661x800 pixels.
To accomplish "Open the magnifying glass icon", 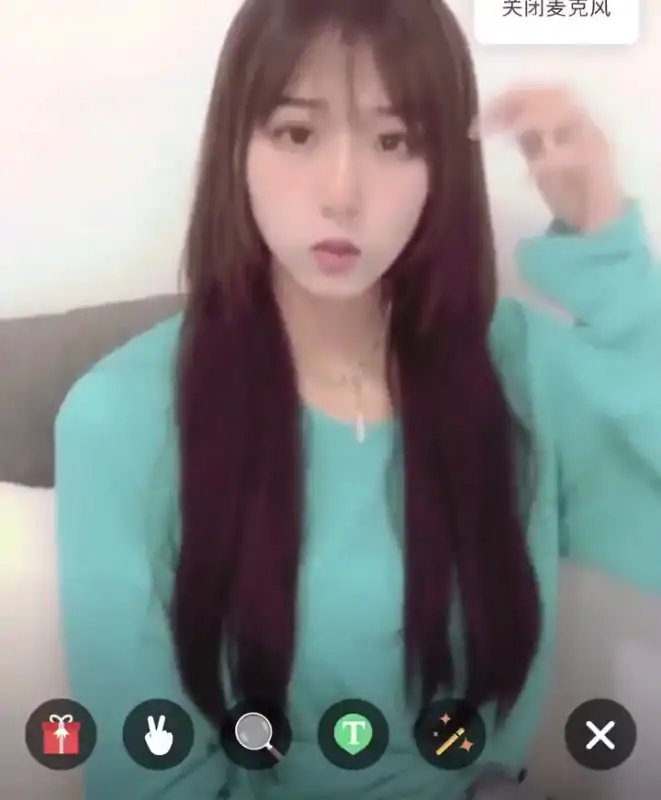I will [255, 734].
